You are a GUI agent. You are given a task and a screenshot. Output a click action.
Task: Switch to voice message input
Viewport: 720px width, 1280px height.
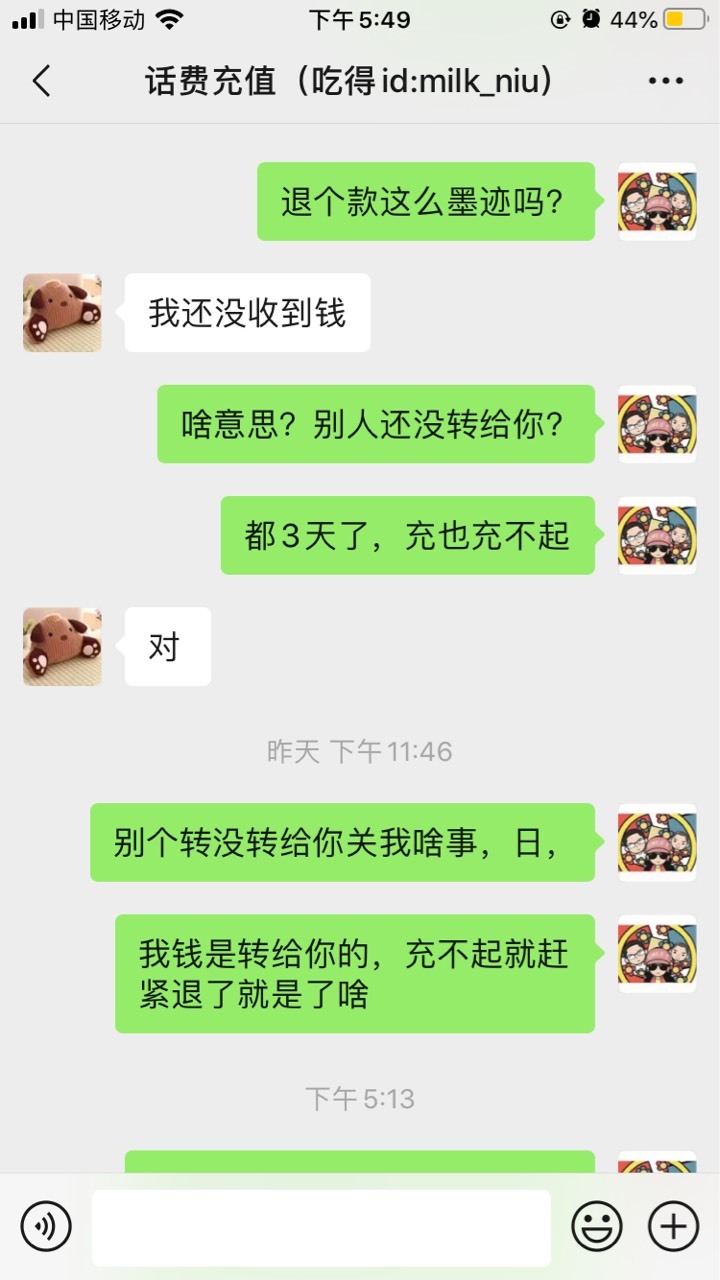[x=46, y=1226]
